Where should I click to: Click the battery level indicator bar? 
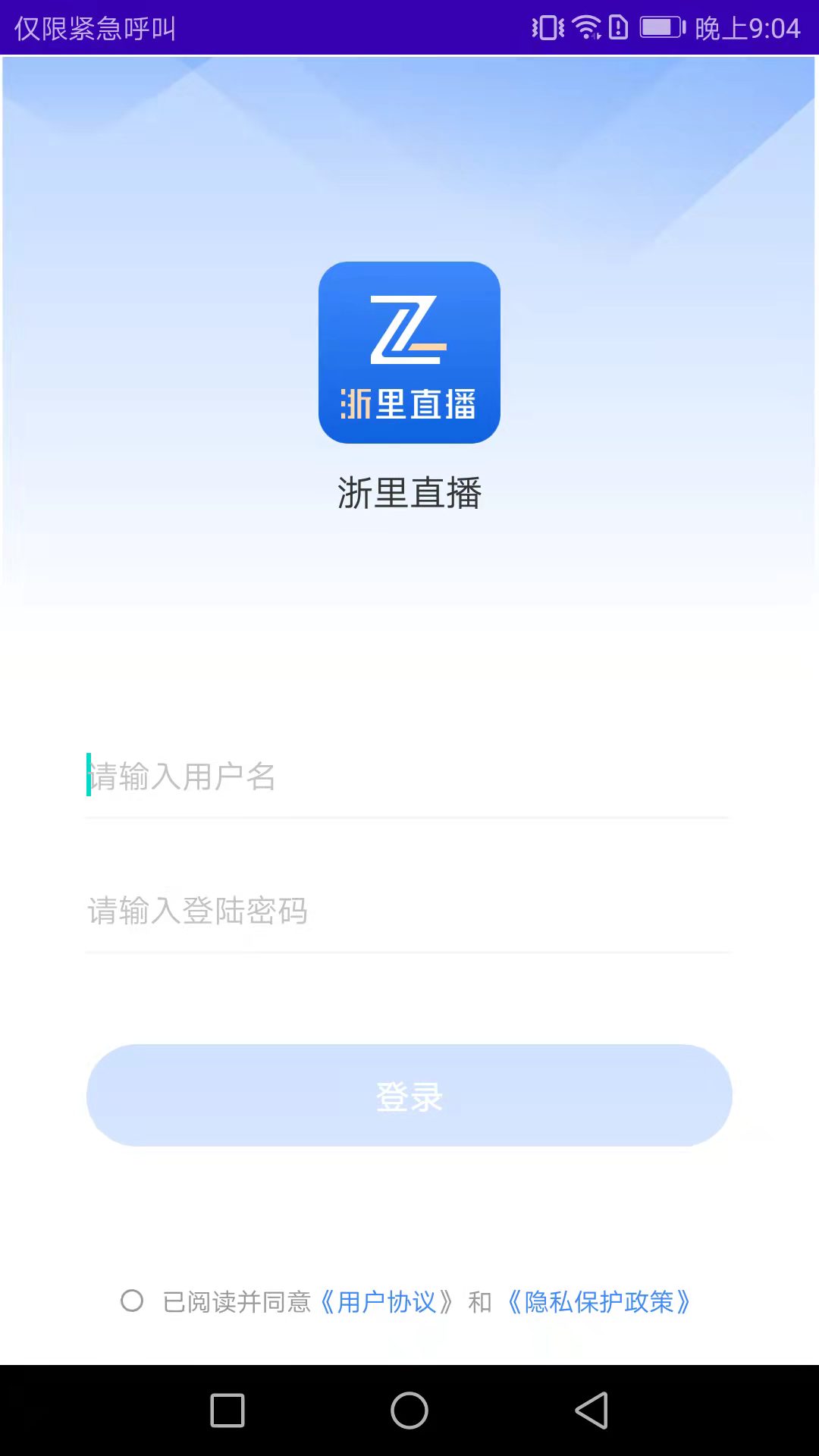(x=658, y=27)
